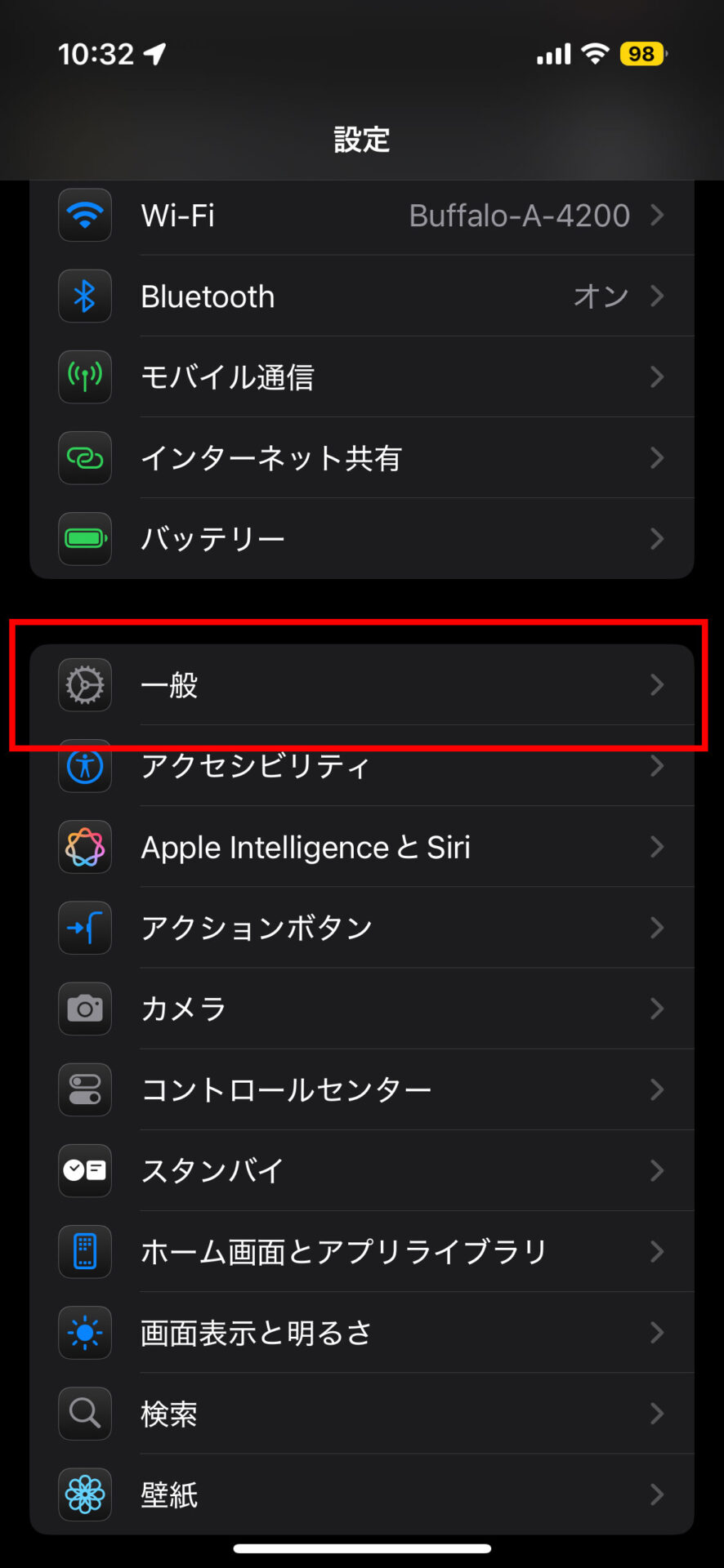Open 壁紙 settings
This screenshot has height=1568, width=724.
coord(361,1494)
